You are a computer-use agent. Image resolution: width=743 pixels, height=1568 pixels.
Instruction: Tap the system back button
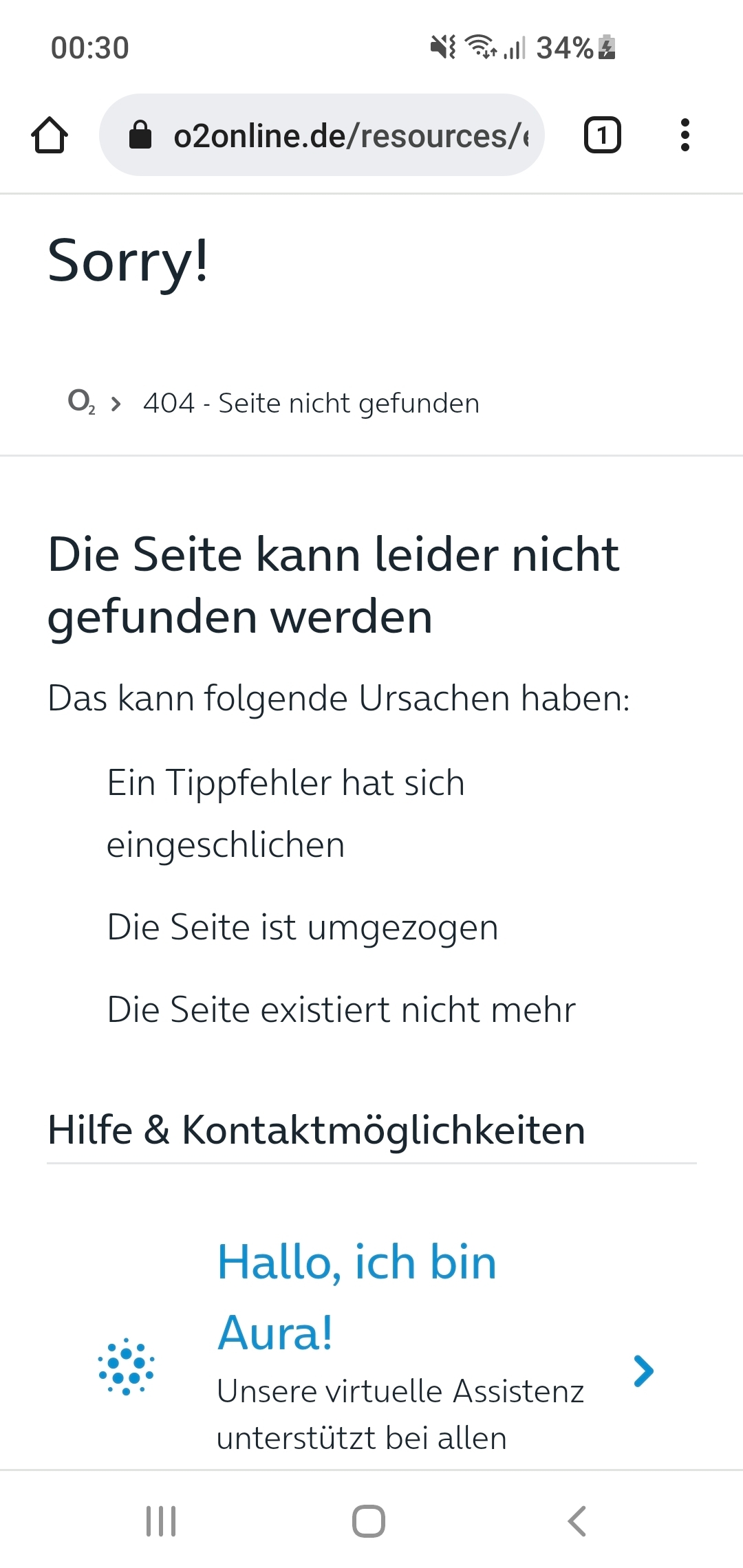click(577, 1521)
